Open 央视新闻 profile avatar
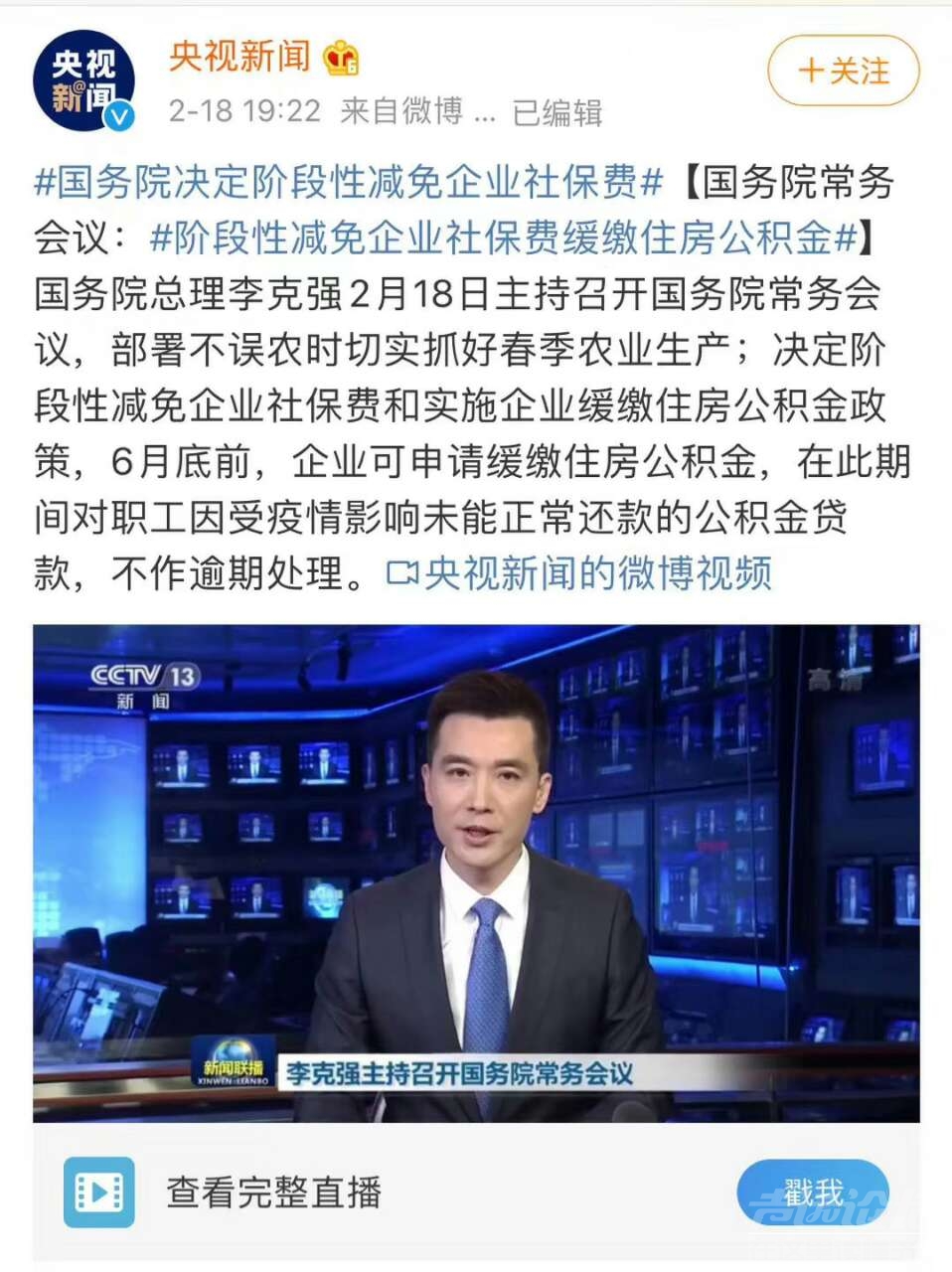This screenshot has width=952, height=1272. tap(83, 79)
